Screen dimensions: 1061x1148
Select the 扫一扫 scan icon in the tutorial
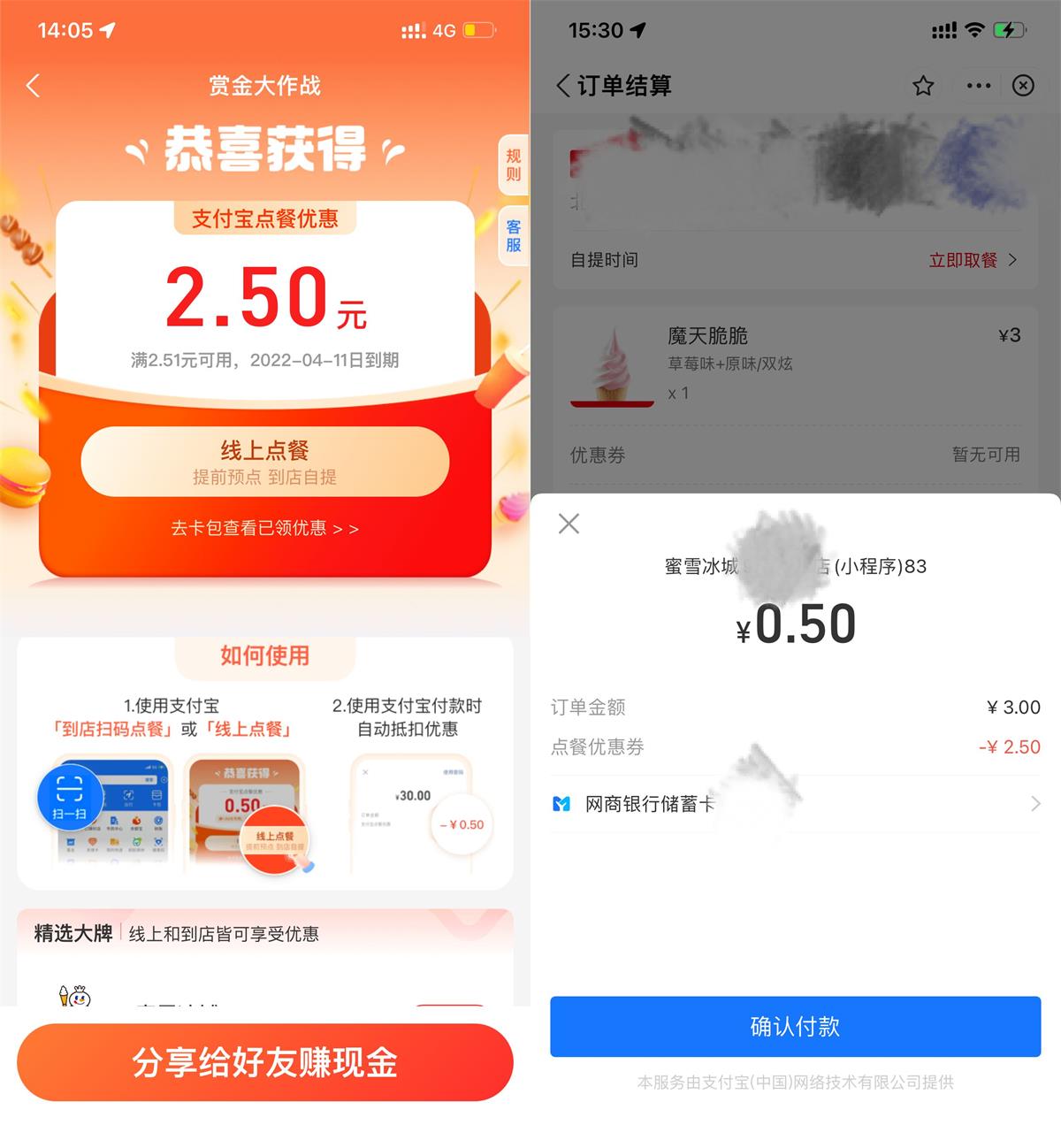coord(71,799)
